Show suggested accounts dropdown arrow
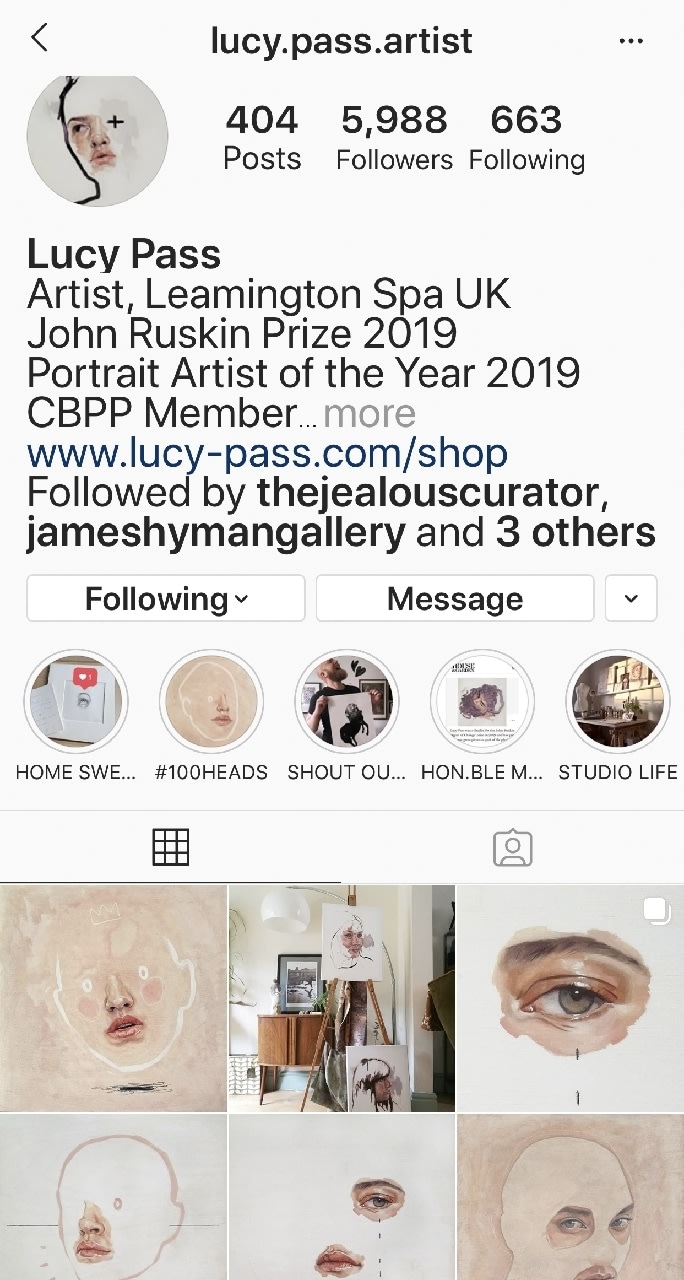Viewport: 684px width, 1280px height. click(x=631, y=599)
